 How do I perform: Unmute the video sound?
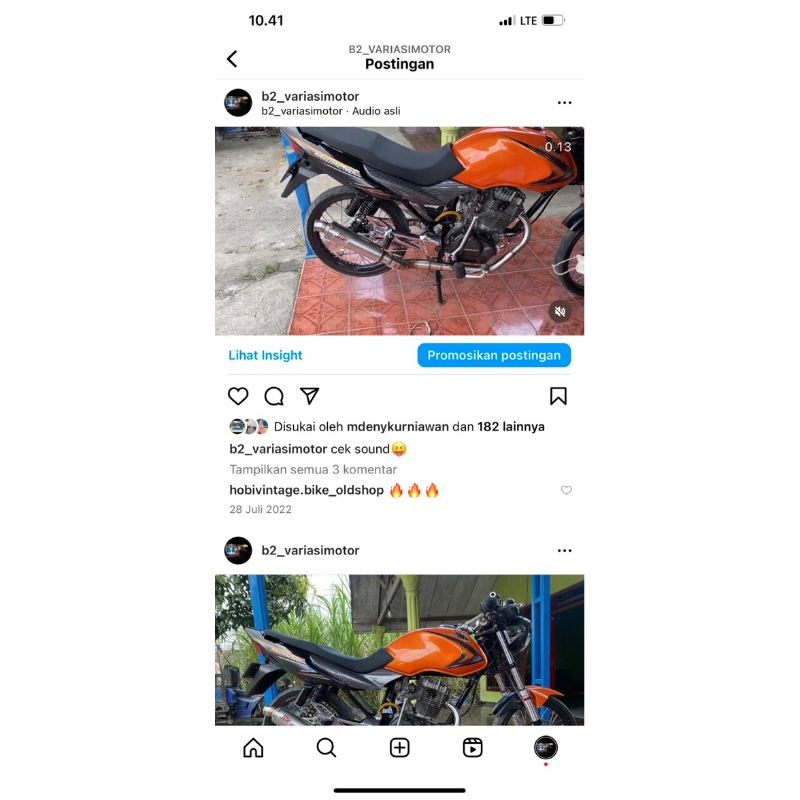560,312
